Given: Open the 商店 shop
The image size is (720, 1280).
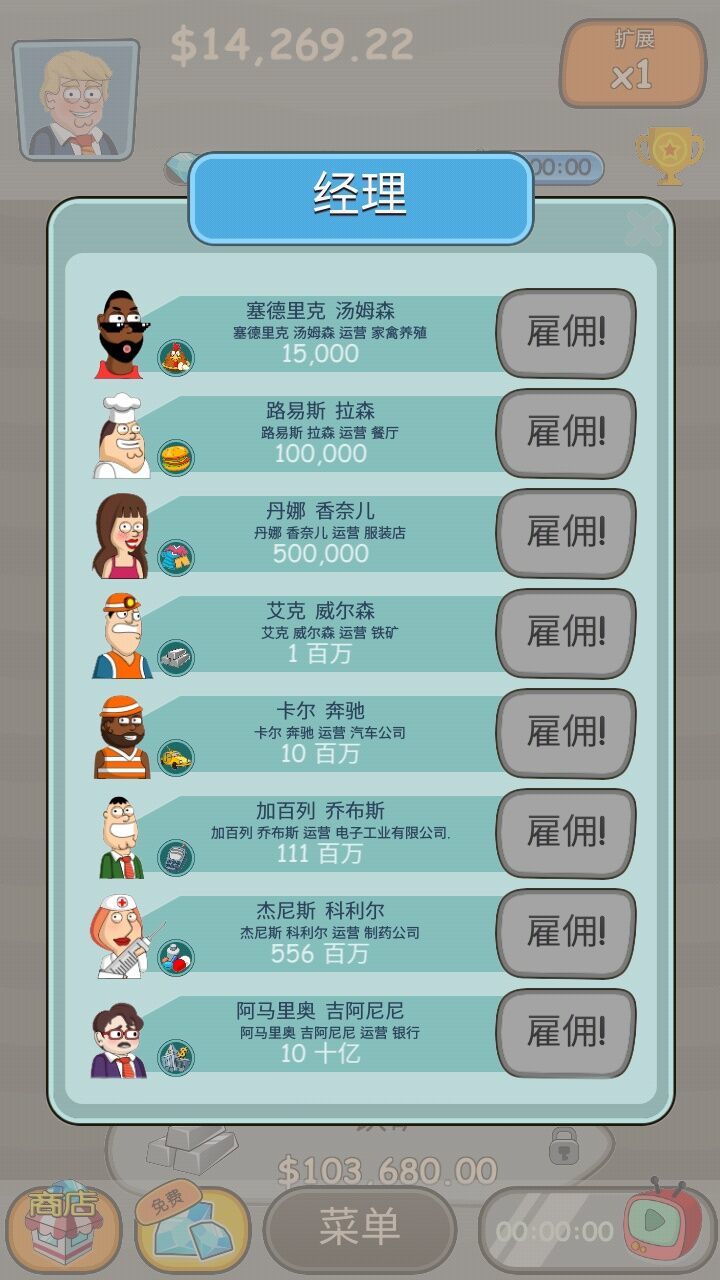Looking at the screenshot, I should coord(63,1228).
